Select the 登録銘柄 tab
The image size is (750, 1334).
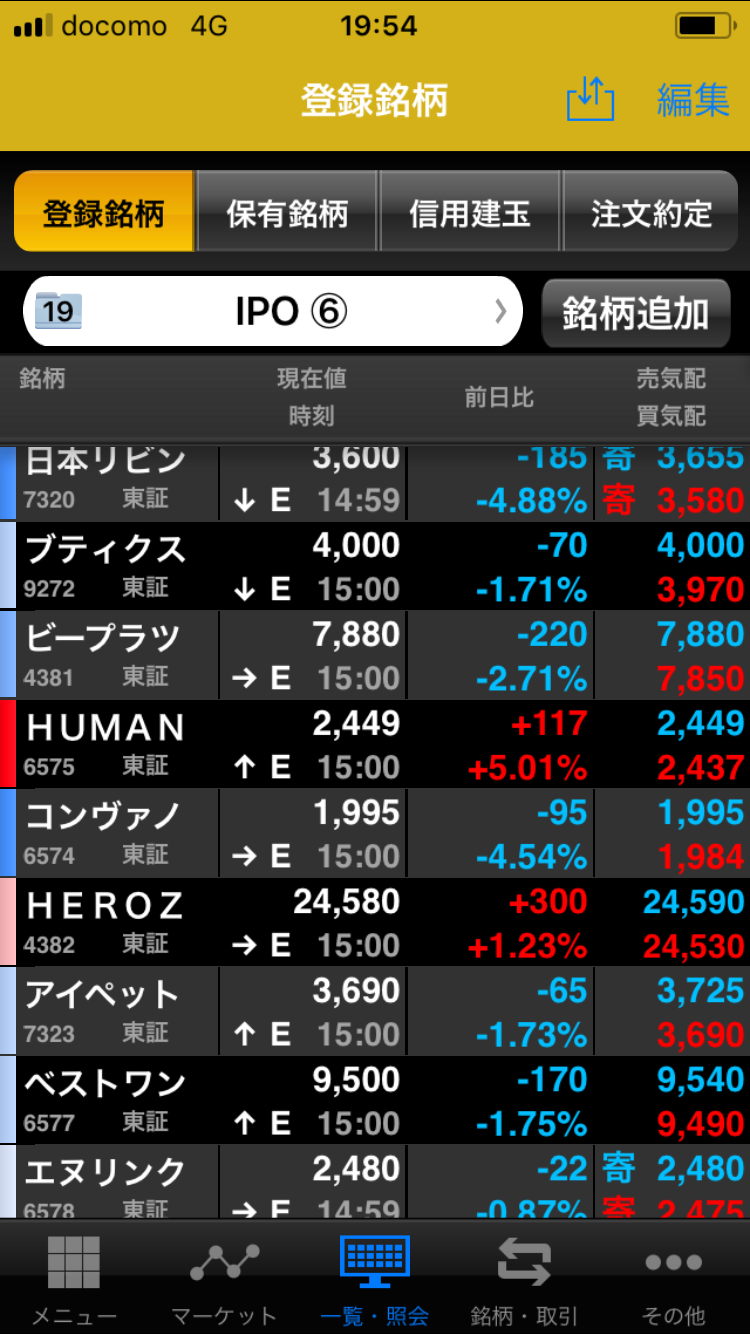pyautogui.click(x=104, y=212)
